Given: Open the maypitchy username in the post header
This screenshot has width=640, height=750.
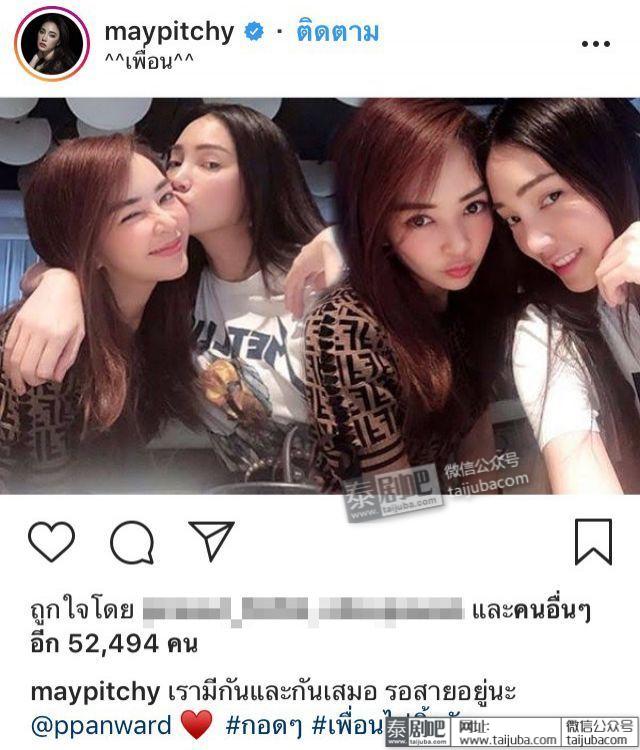Looking at the screenshot, I should click(x=168, y=31).
